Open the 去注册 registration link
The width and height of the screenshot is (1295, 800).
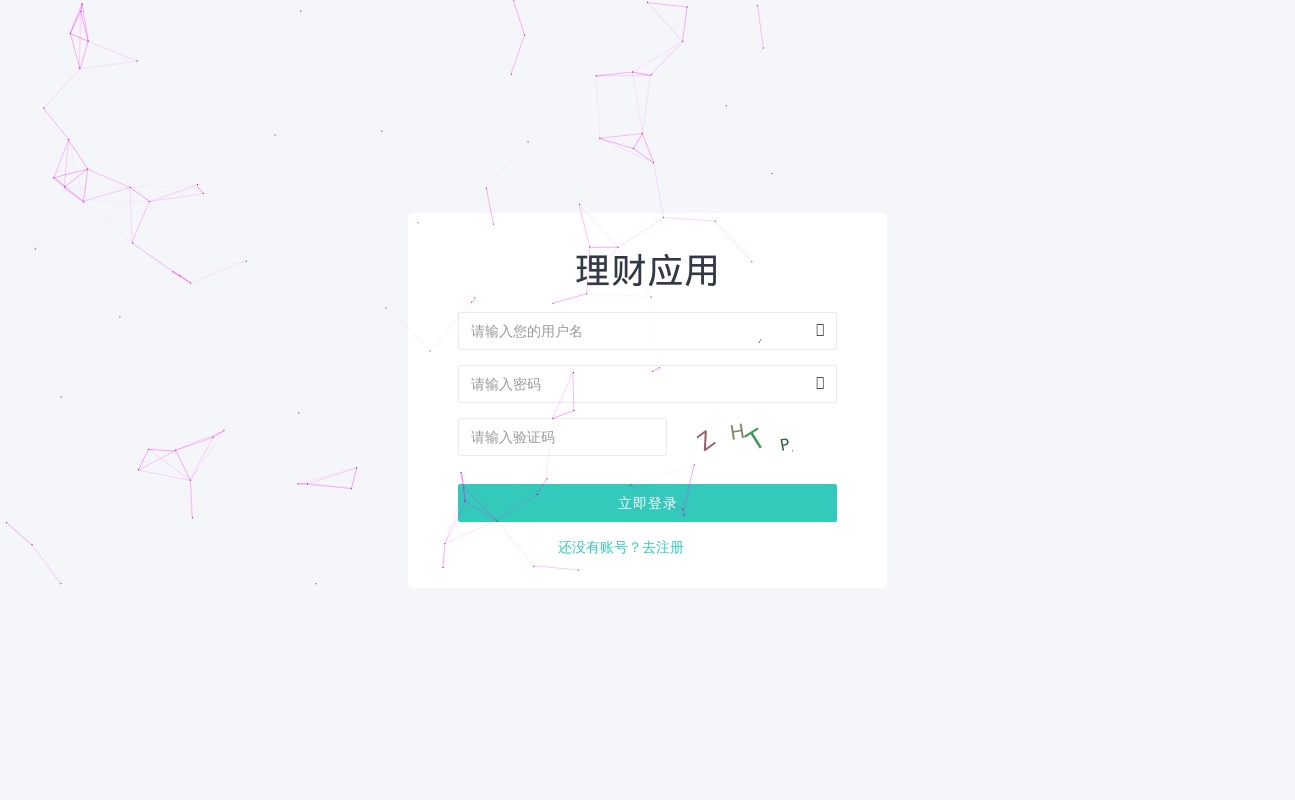point(663,547)
